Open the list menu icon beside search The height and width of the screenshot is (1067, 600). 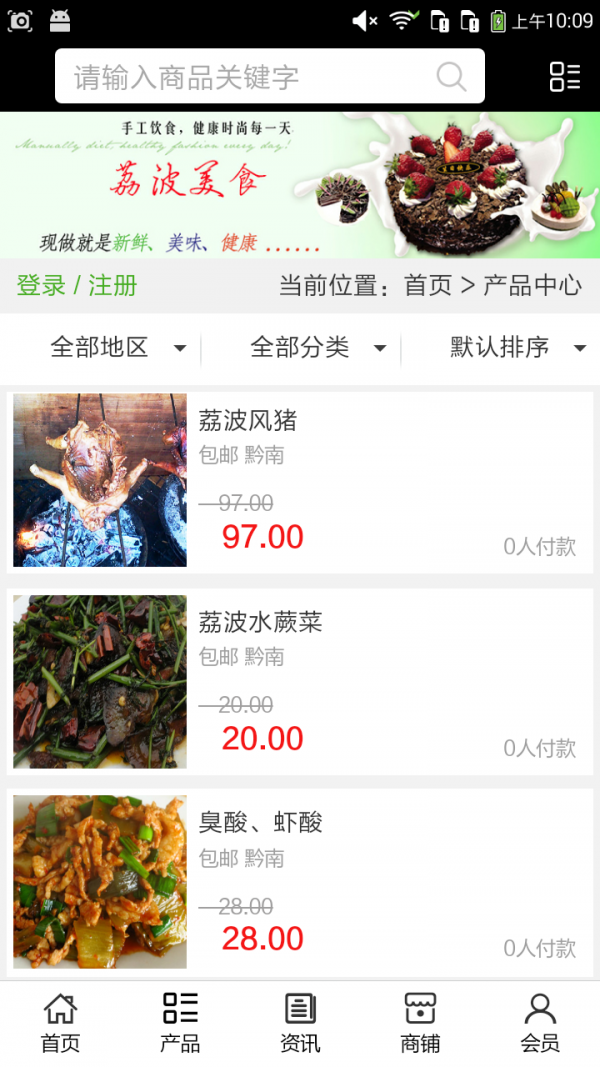[564, 77]
